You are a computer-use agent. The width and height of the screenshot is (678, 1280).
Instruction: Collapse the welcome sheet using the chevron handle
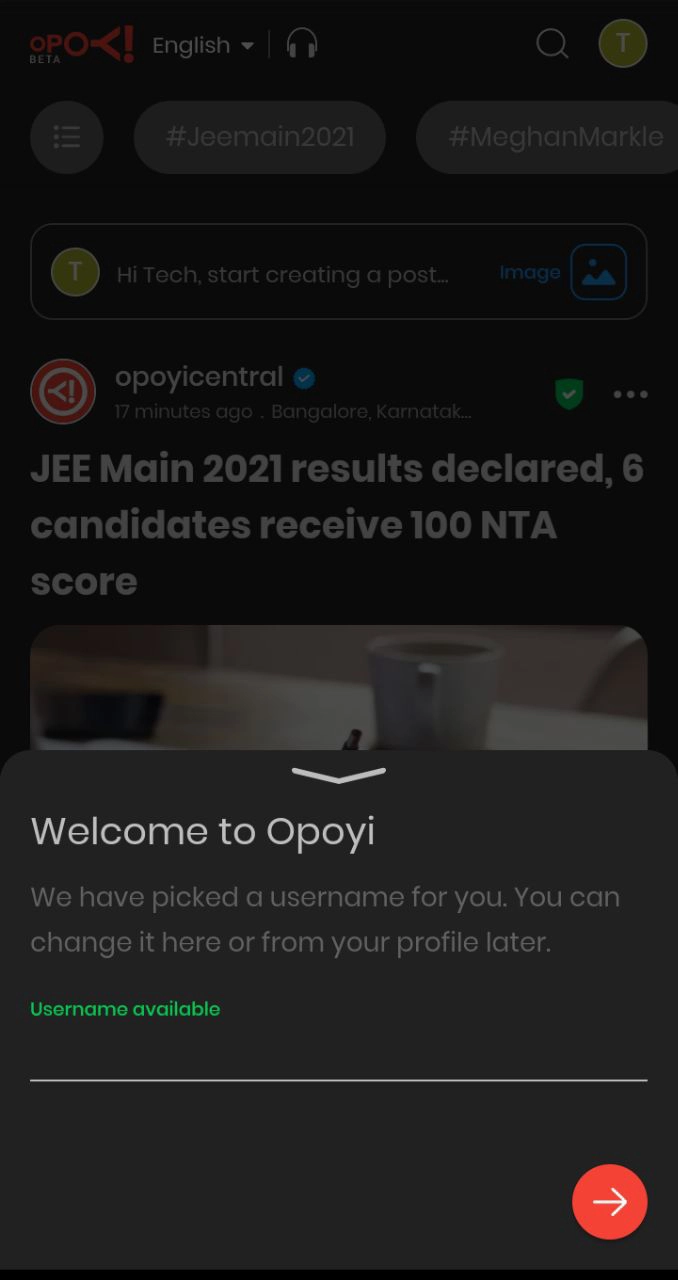(x=338, y=775)
